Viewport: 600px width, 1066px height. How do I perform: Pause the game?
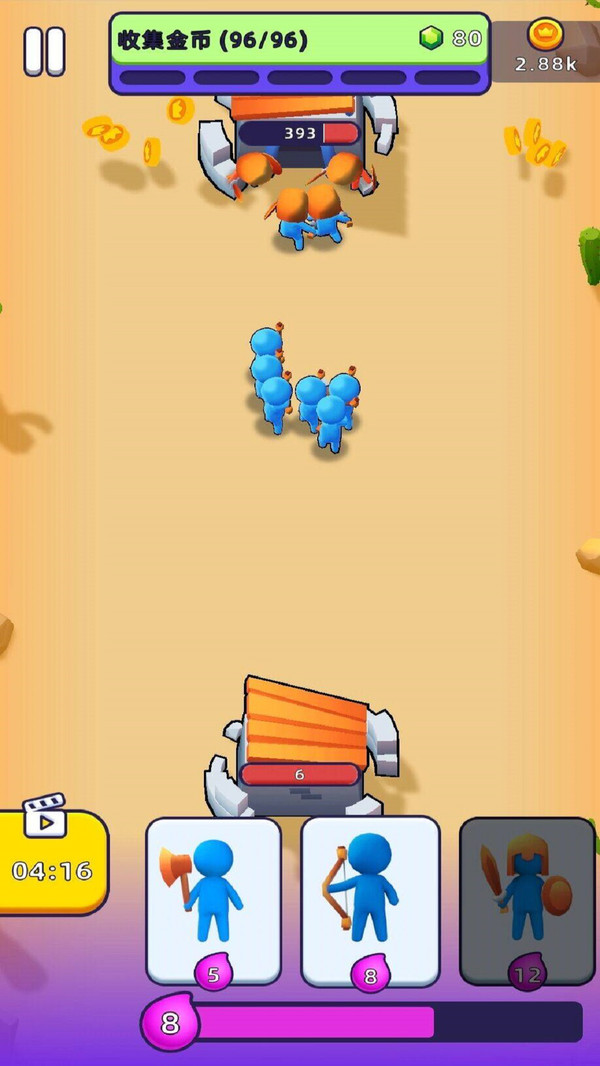tap(44, 52)
